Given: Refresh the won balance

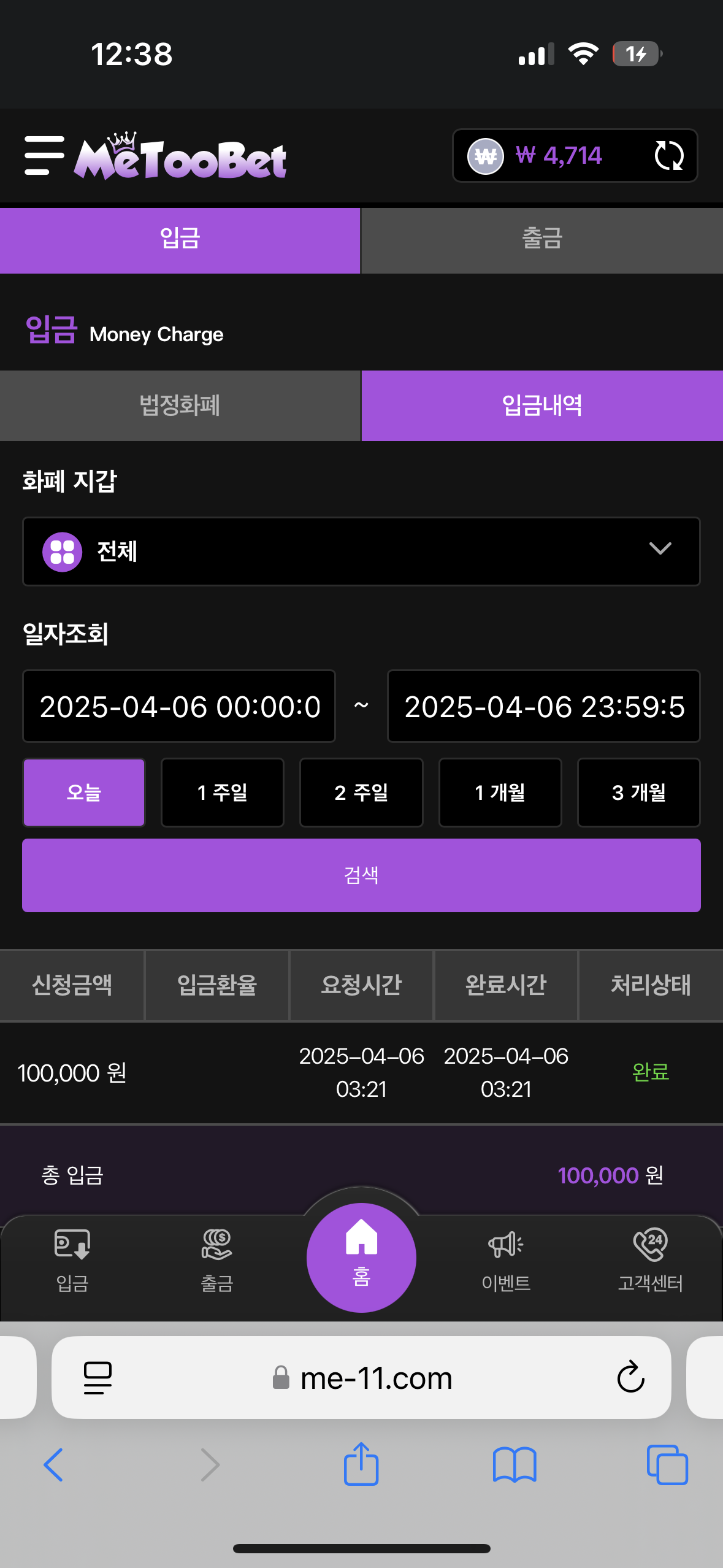Looking at the screenshot, I should pyautogui.click(x=668, y=156).
